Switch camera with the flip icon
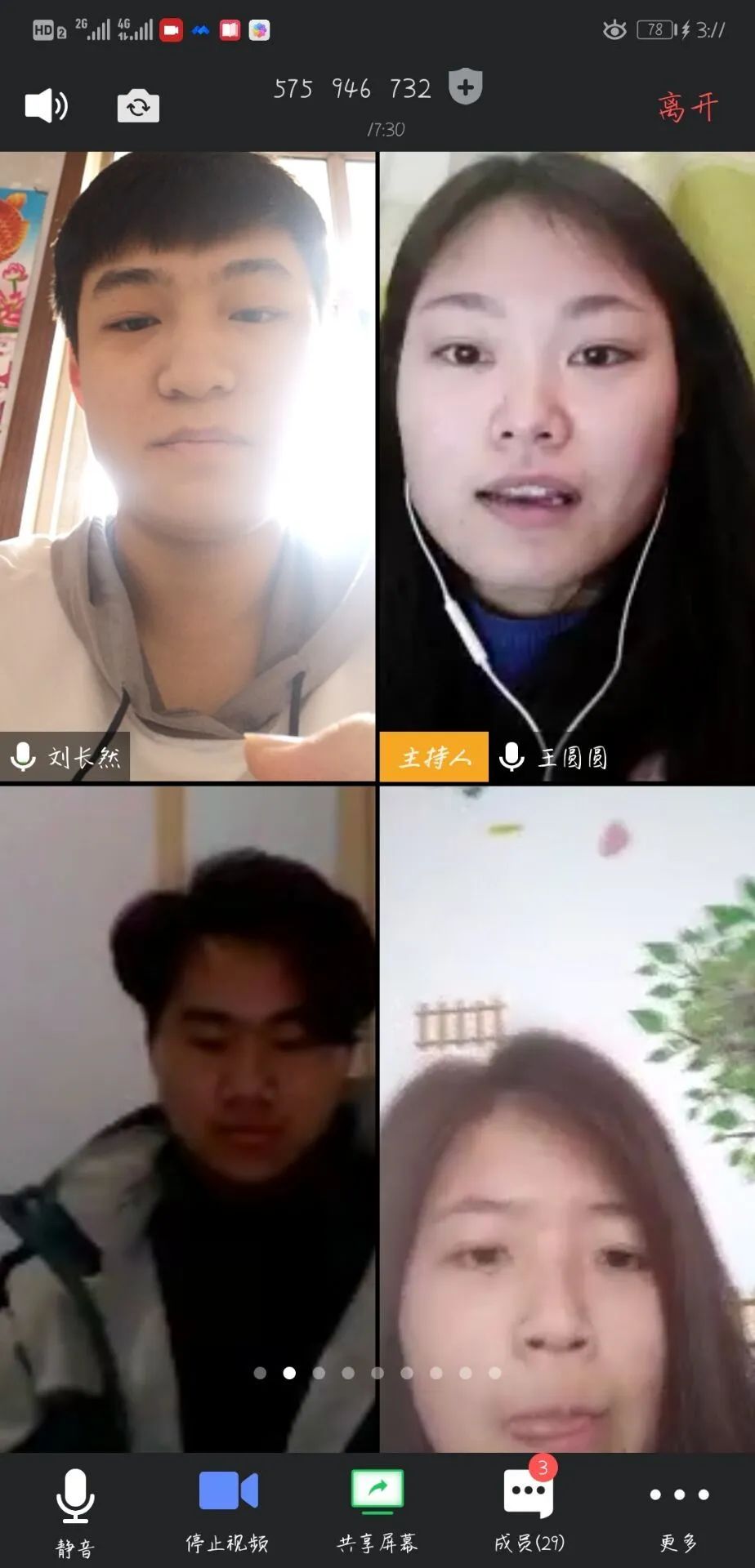 coord(138,106)
